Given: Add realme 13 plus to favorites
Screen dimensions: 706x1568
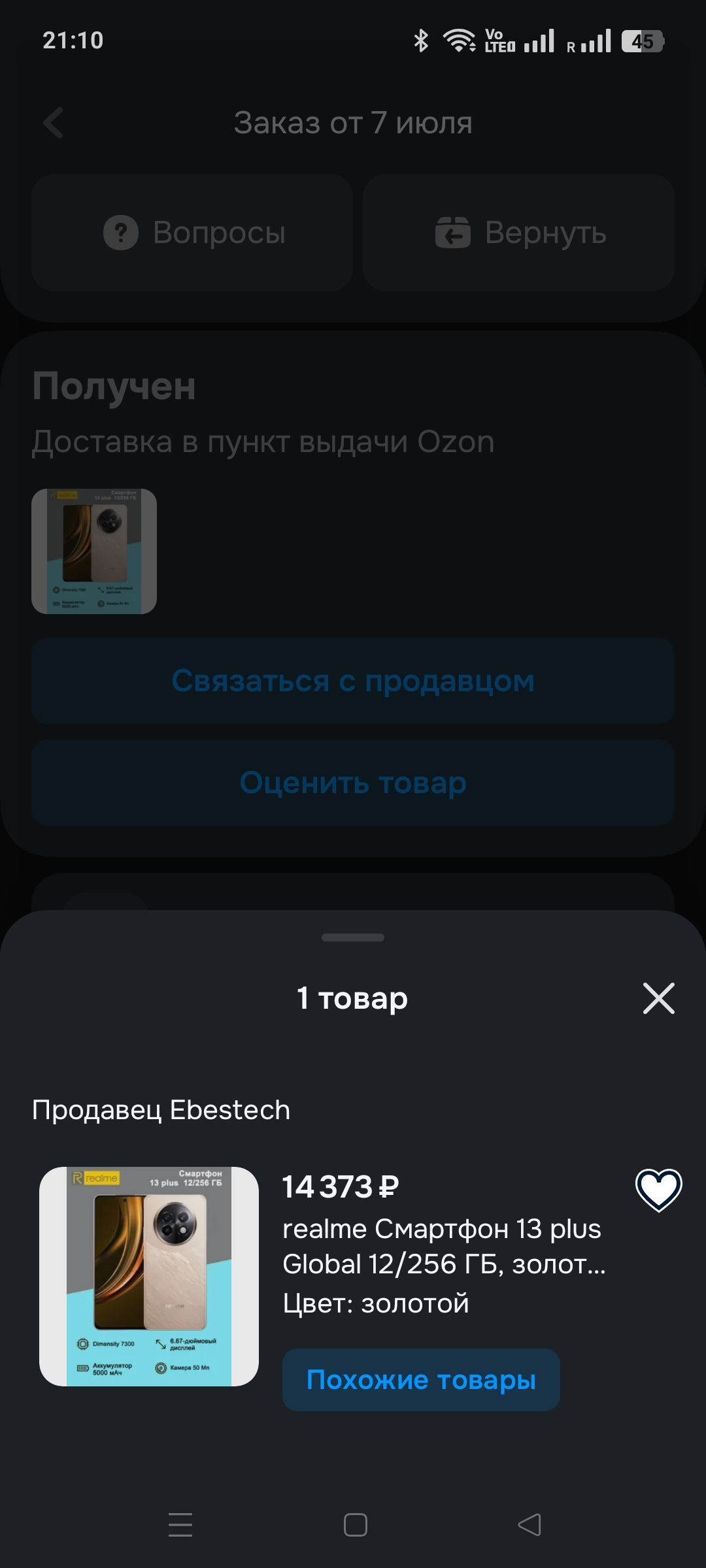Looking at the screenshot, I should pyautogui.click(x=658, y=1190).
